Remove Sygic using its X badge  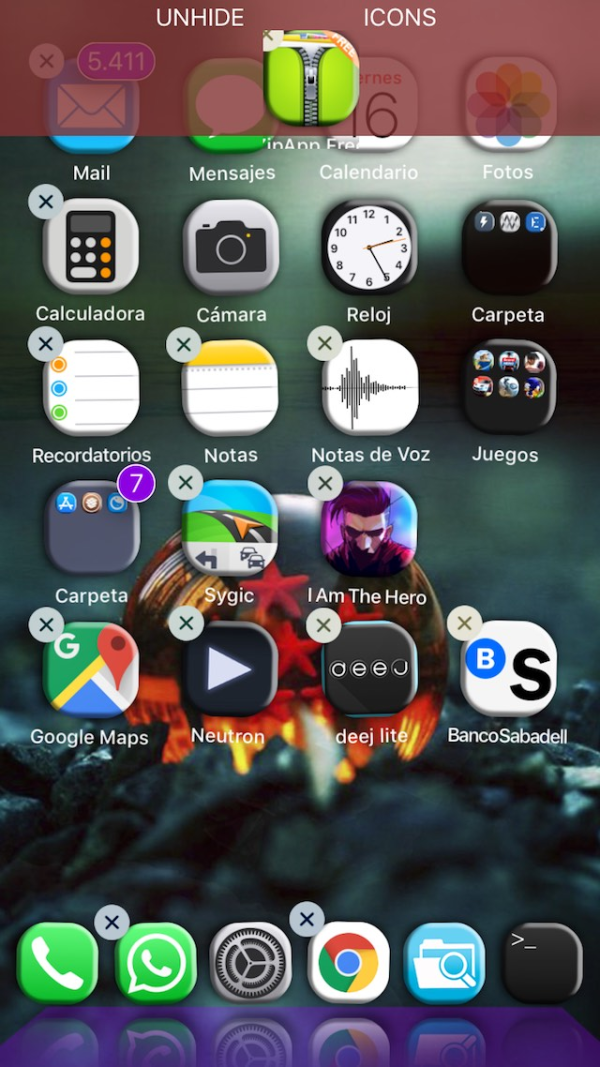click(185, 485)
